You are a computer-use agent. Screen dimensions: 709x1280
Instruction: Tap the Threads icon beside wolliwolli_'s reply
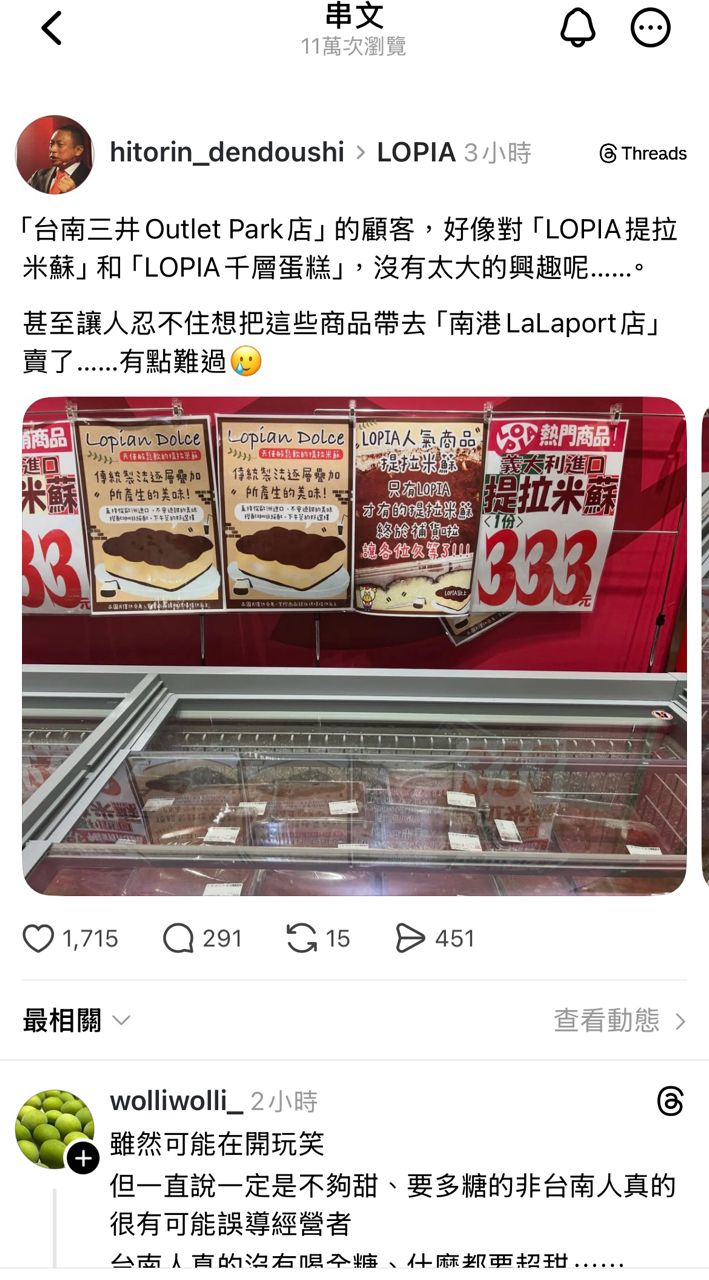pyautogui.click(x=670, y=1101)
